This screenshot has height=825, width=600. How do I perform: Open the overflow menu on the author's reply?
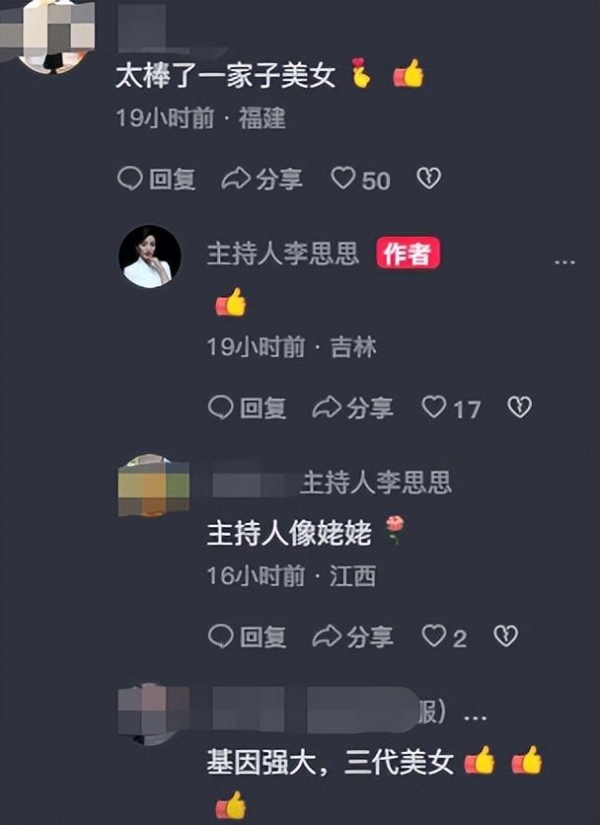tap(564, 262)
